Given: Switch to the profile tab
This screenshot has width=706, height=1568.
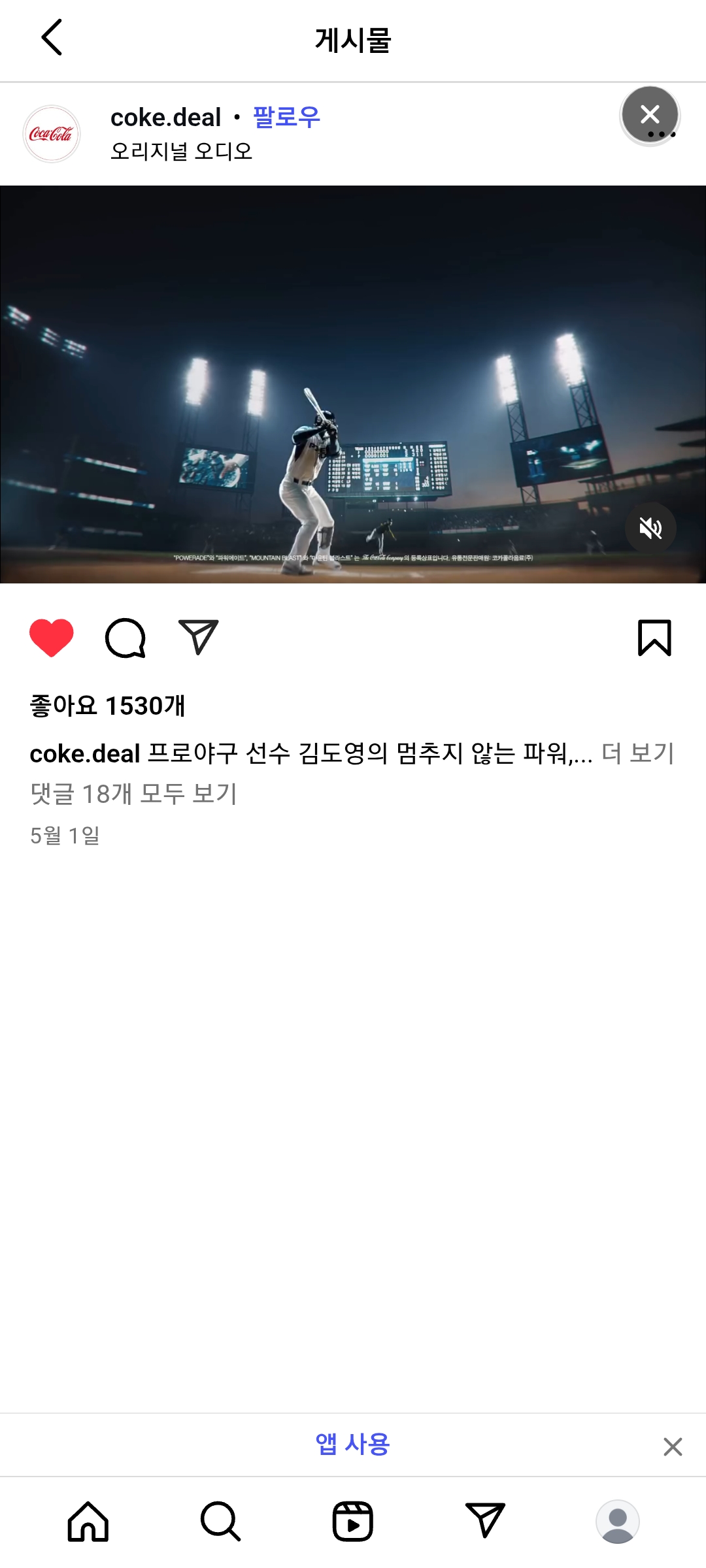Looking at the screenshot, I should 617,1522.
